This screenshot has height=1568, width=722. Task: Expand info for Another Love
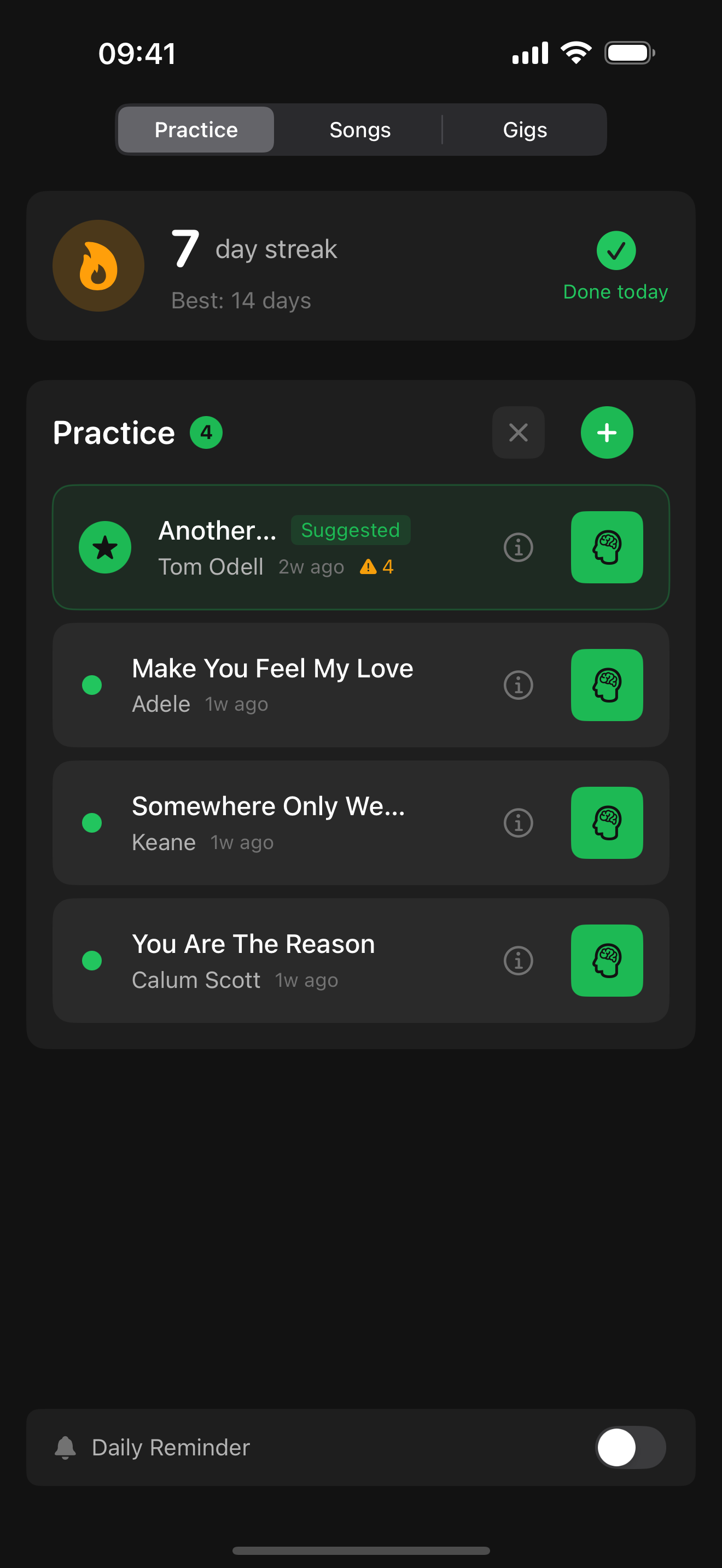tap(517, 547)
